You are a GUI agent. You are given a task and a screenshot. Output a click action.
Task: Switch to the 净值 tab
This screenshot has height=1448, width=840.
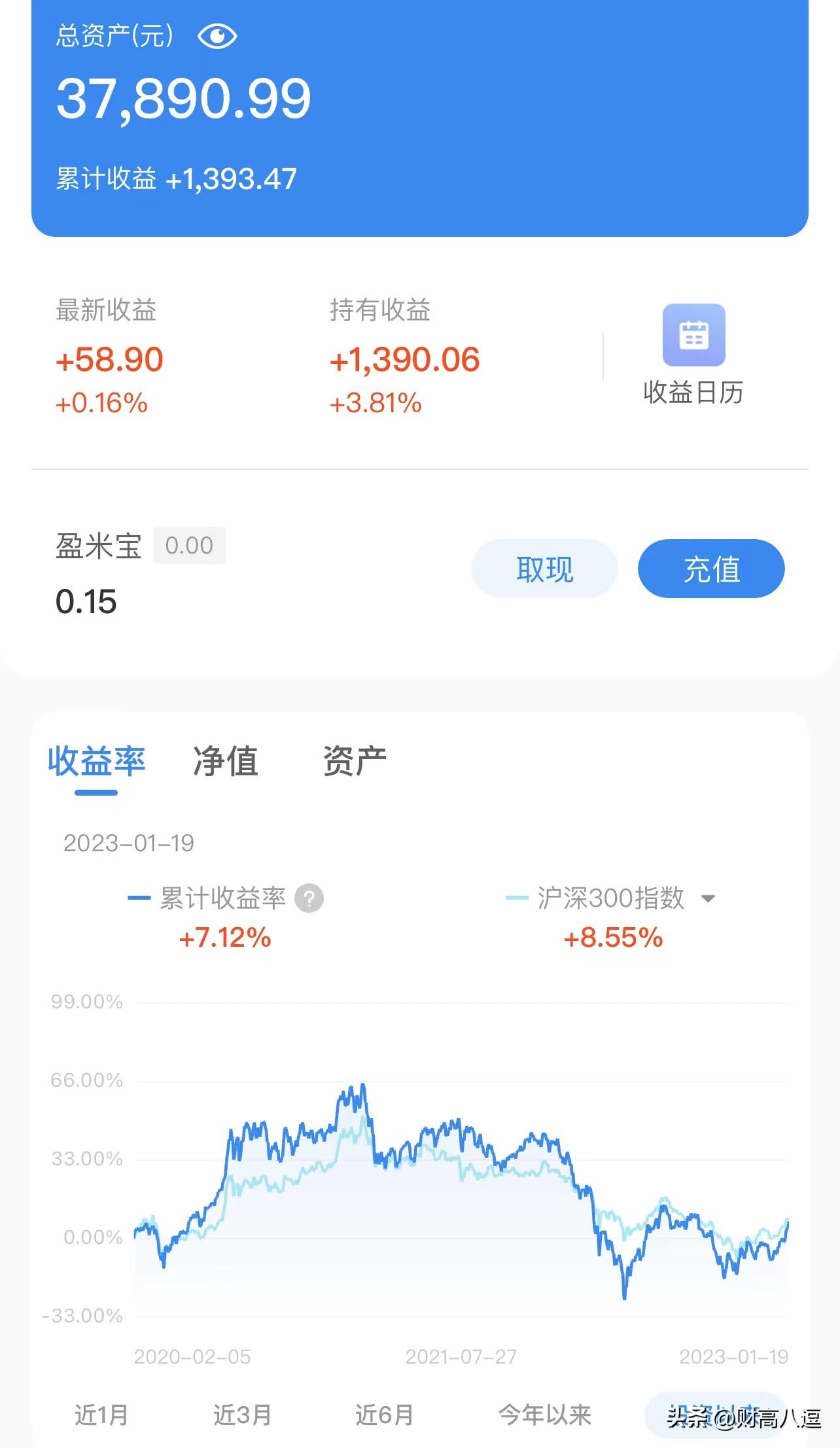click(x=226, y=761)
